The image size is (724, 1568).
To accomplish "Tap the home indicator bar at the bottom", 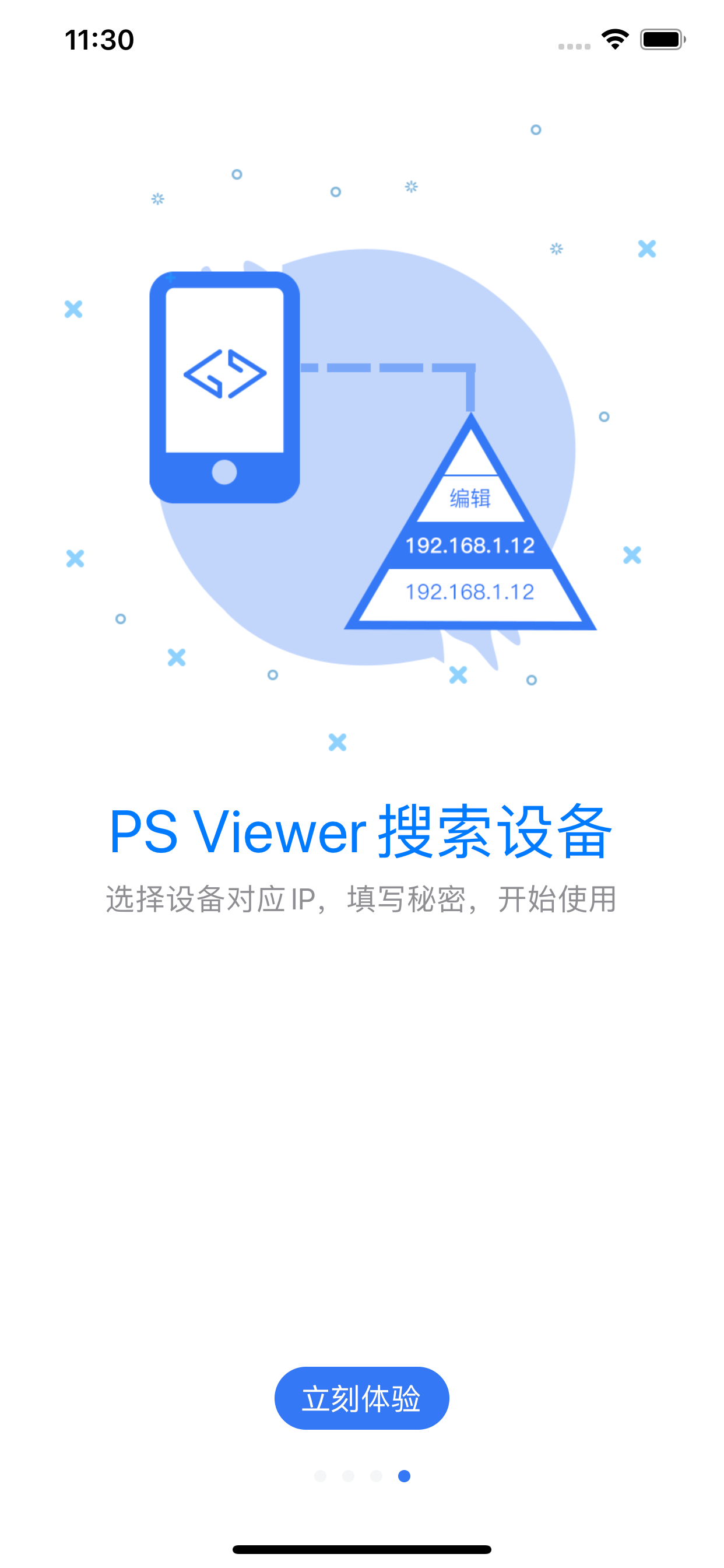I will (361, 1549).
